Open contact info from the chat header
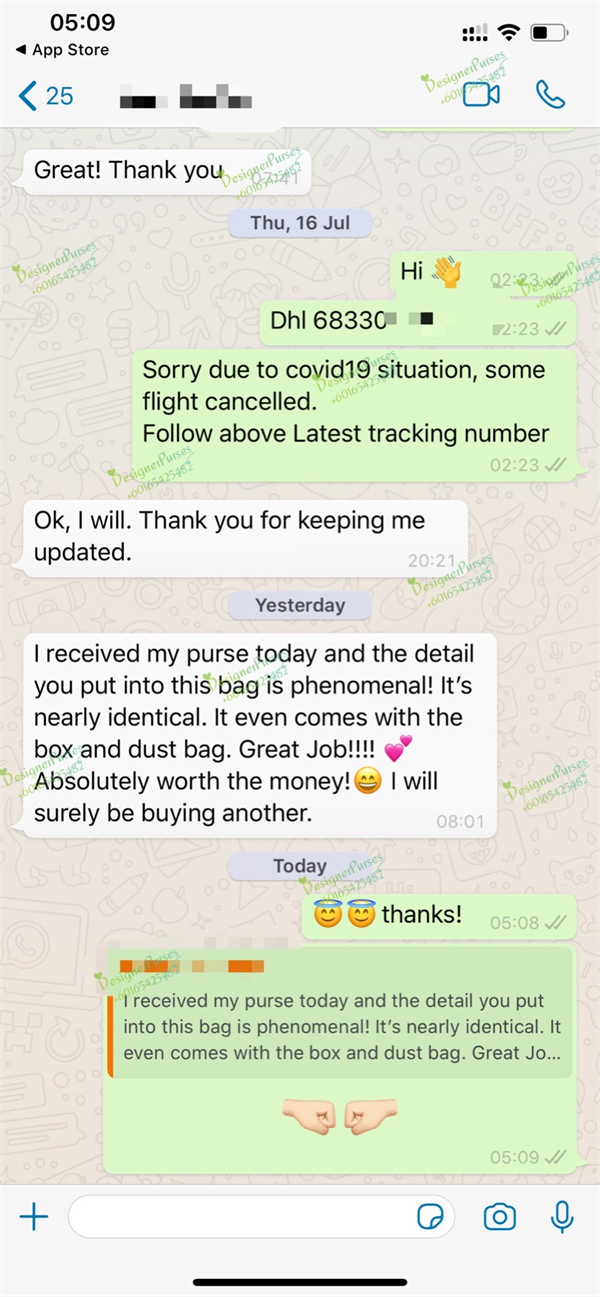This screenshot has height=1297, width=600. (185, 98)
